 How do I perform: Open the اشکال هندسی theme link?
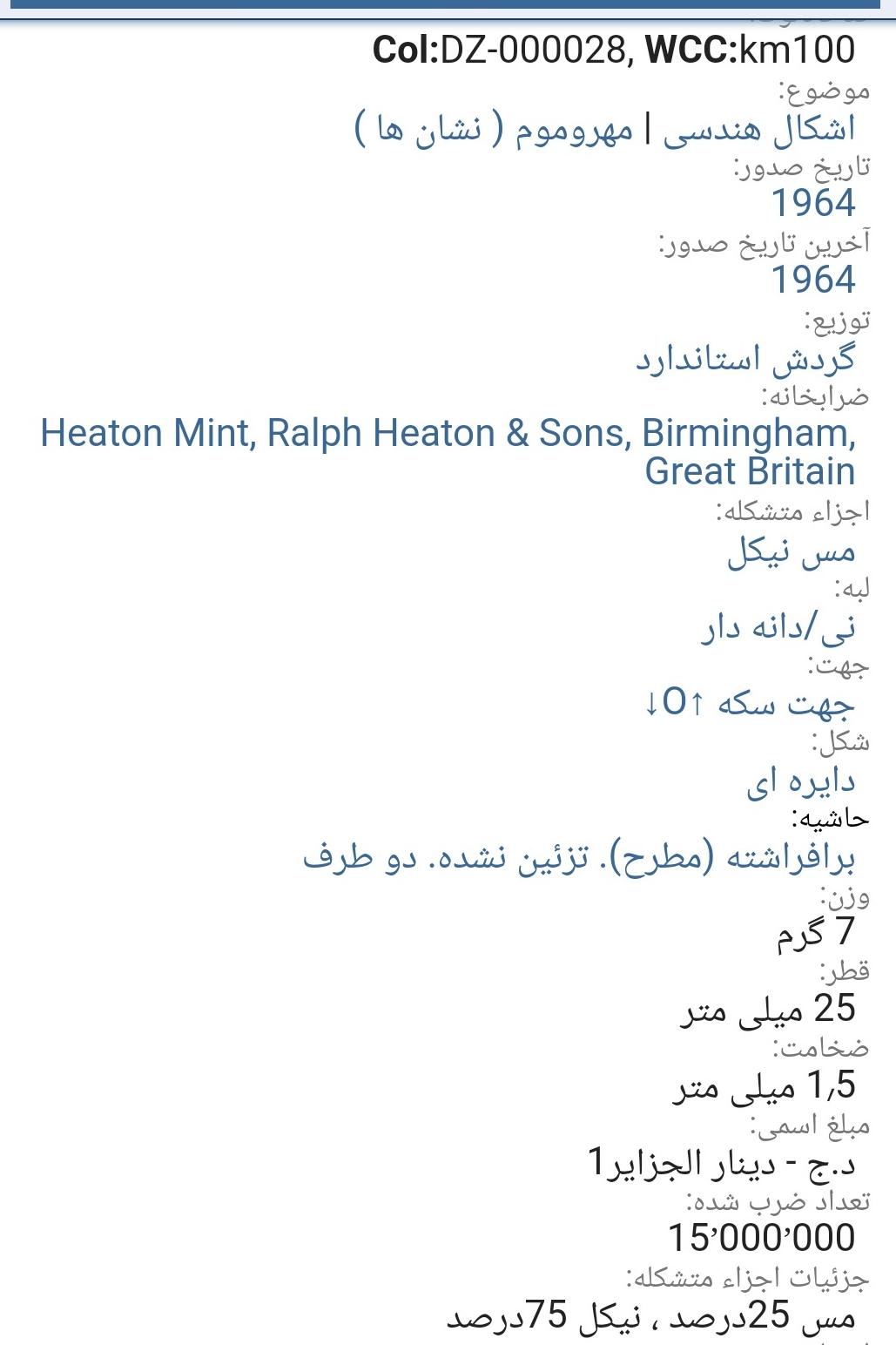[759, 128]
